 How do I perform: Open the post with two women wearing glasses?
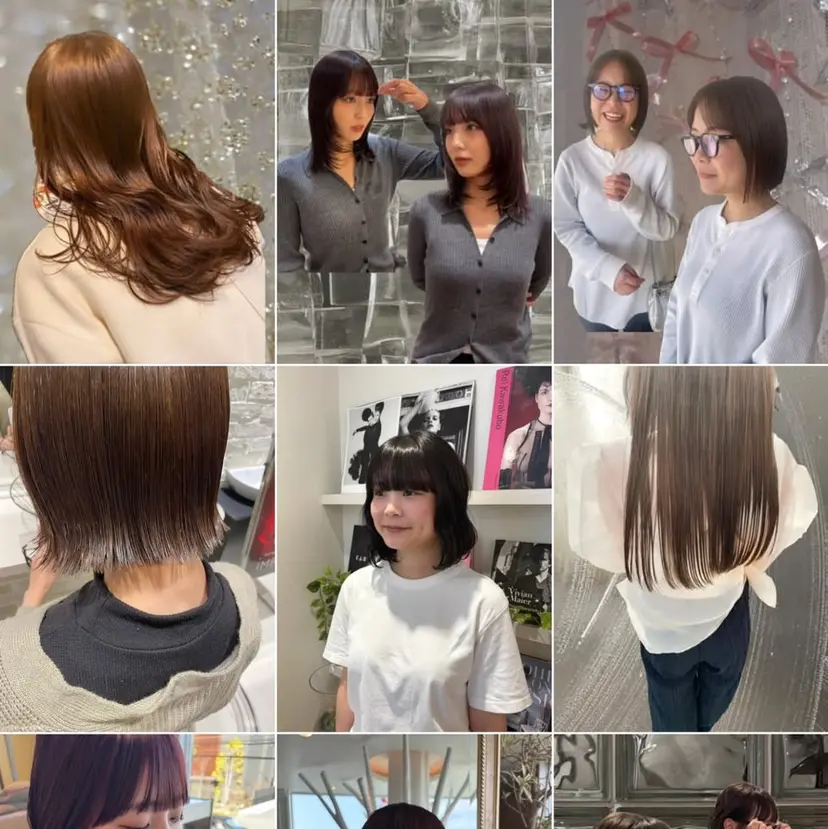pyautogui.click(x=691, y=181)
